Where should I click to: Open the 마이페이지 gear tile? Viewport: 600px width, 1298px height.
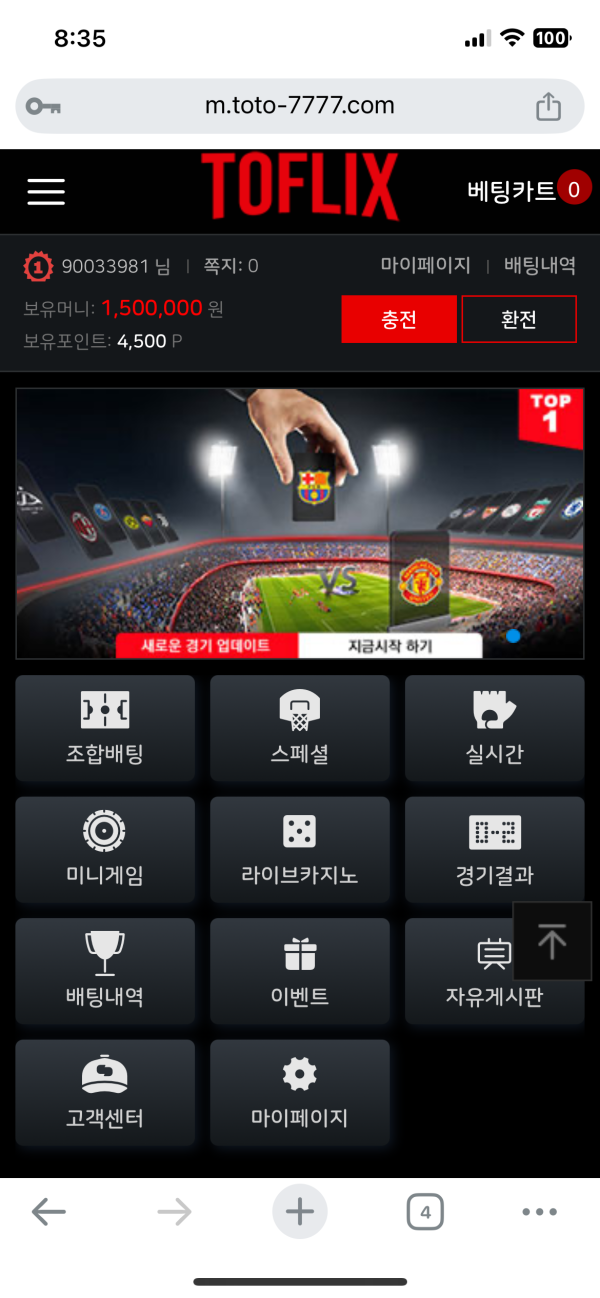(x=299, y=1092)
